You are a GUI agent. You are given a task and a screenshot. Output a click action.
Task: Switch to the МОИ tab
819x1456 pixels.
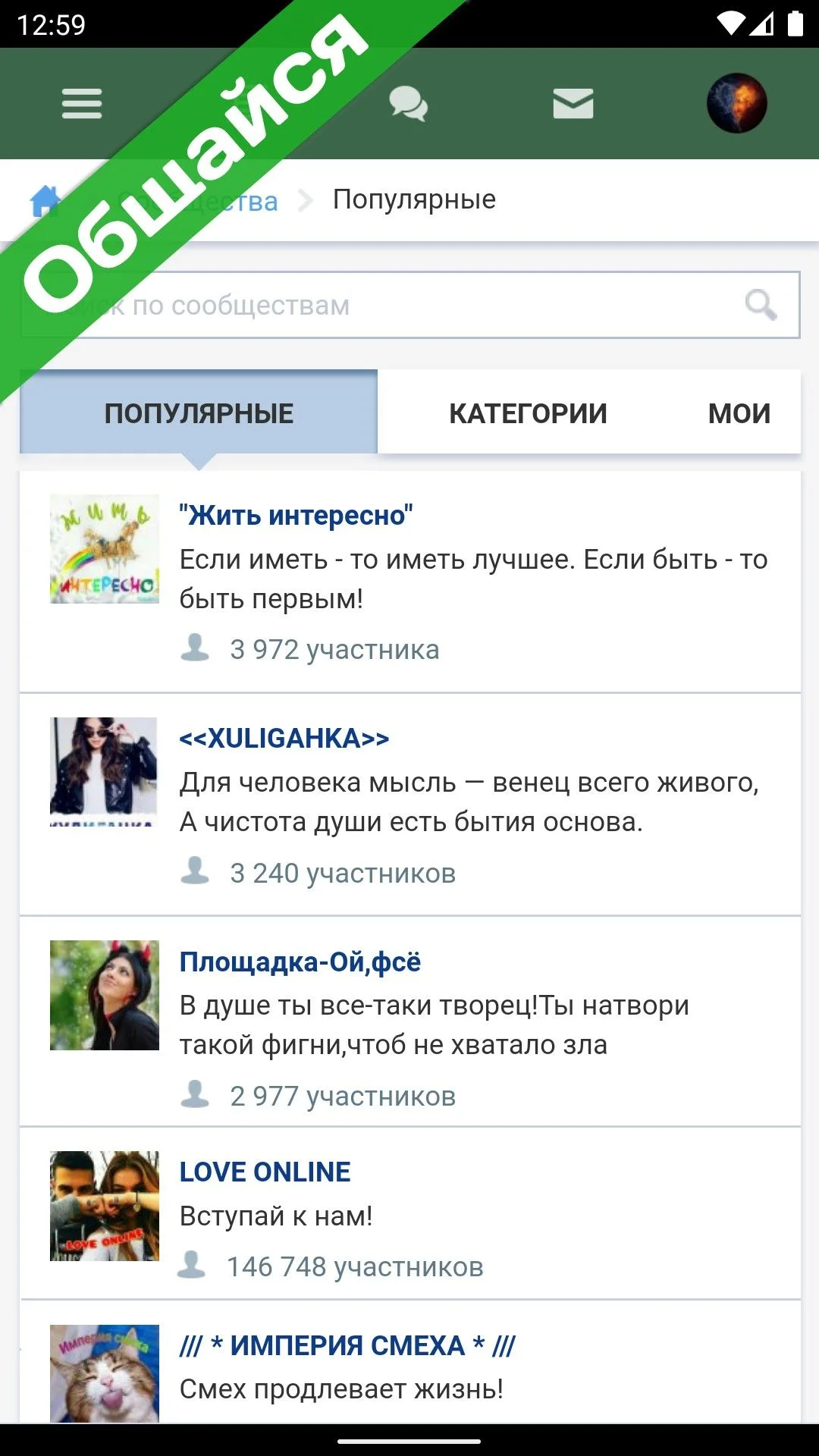pos(739,413)
